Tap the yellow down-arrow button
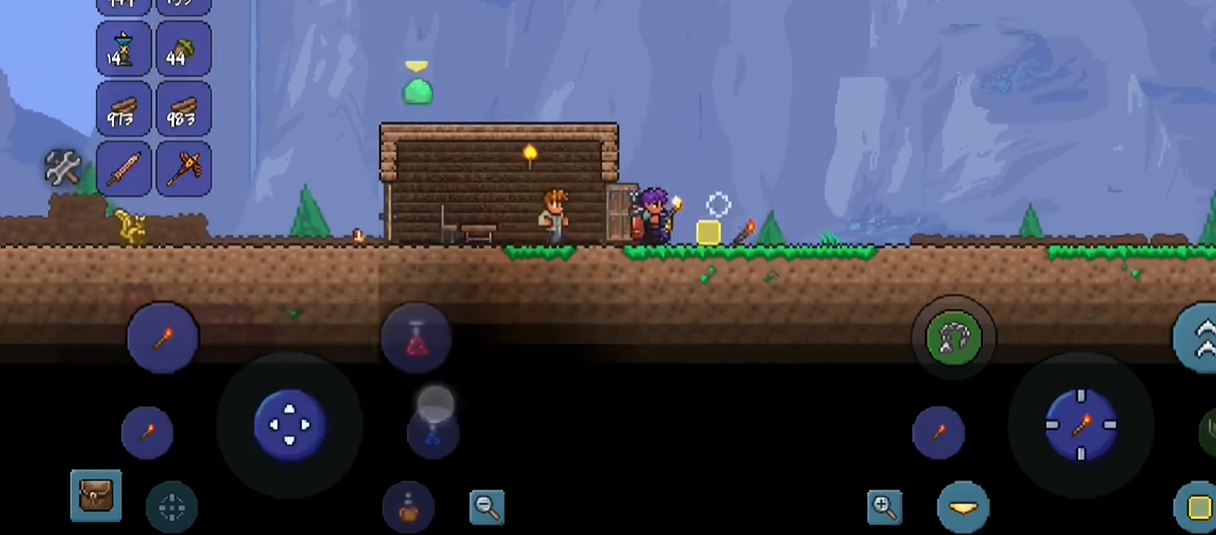The height and width of the screenshot is (535, 1216). [963, 507]
